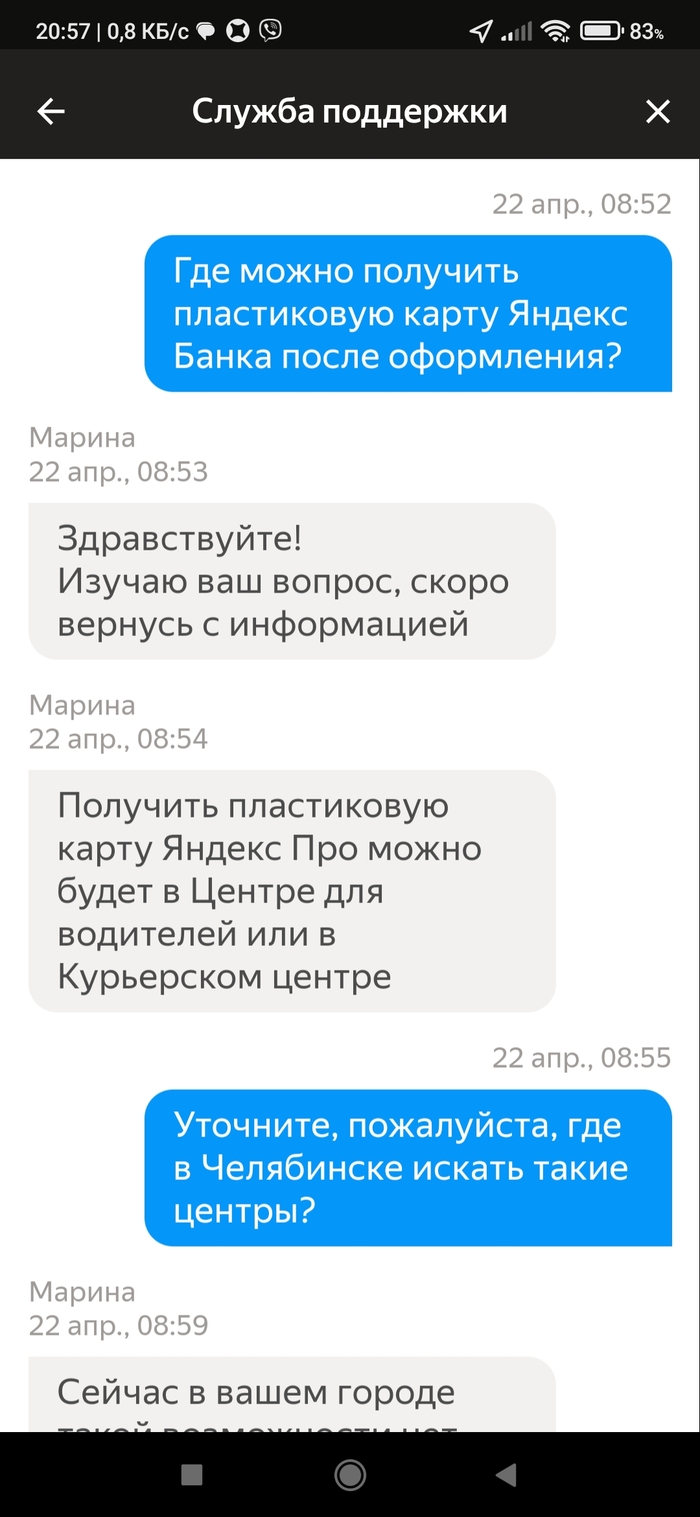This screenshot has height=1517, width=700.
Task: Close the support chat with the X
Action: [x=657, y=112]
